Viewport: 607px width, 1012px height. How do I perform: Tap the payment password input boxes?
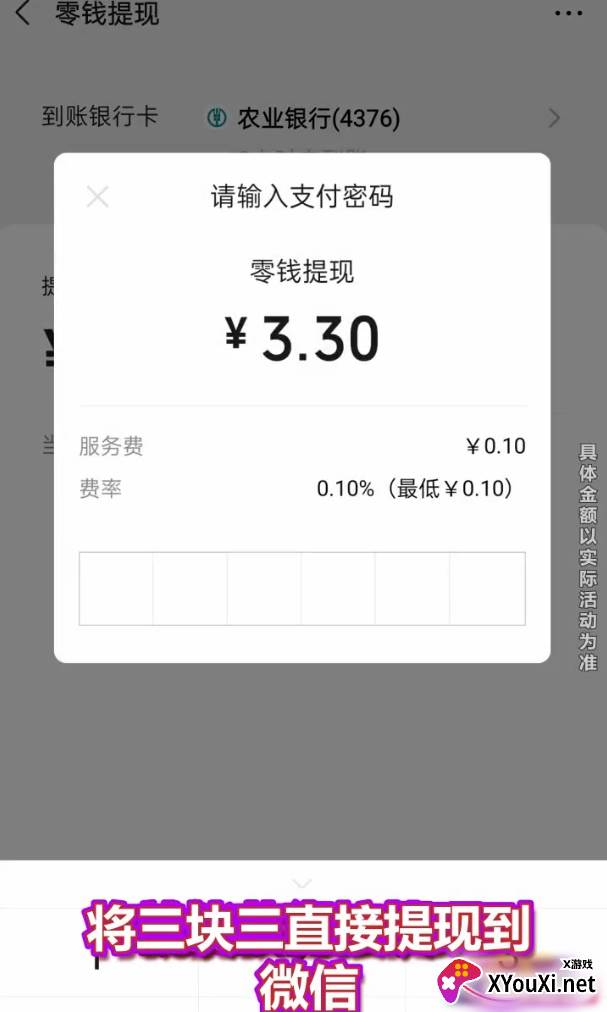click(x=302, y=589)
